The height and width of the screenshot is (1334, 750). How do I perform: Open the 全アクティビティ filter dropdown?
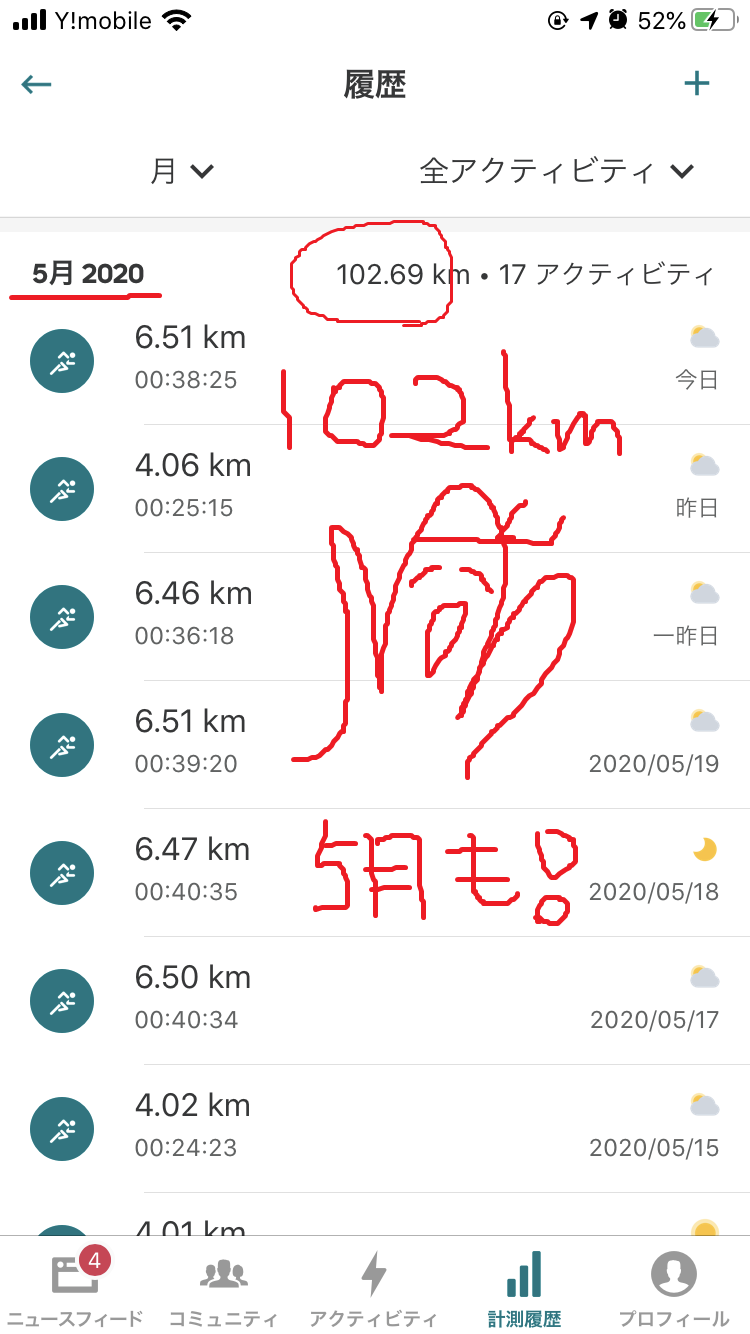click(x=556, y=171)
